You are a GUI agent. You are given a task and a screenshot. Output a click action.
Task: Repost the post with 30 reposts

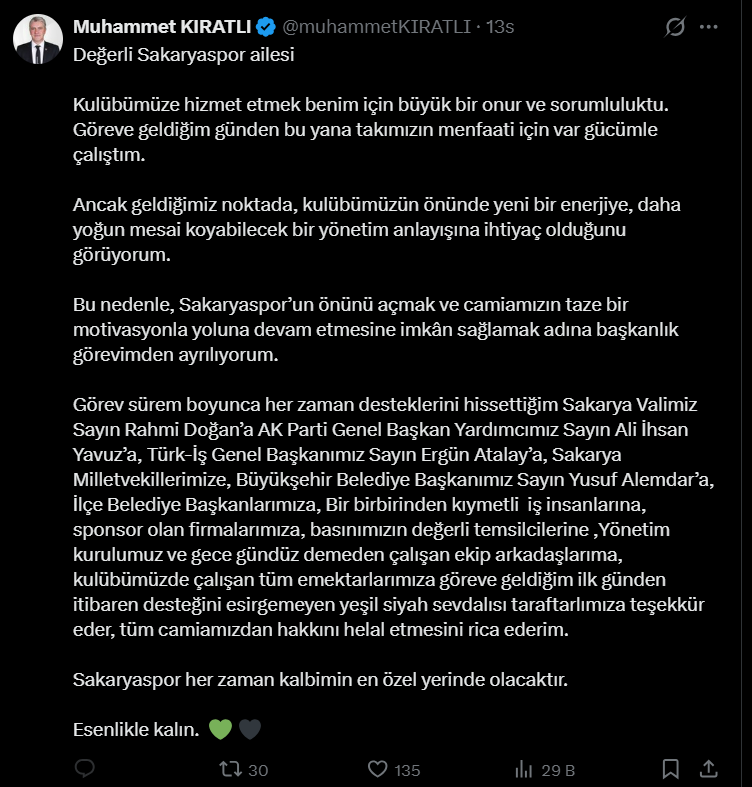click(x=229, y=769)
